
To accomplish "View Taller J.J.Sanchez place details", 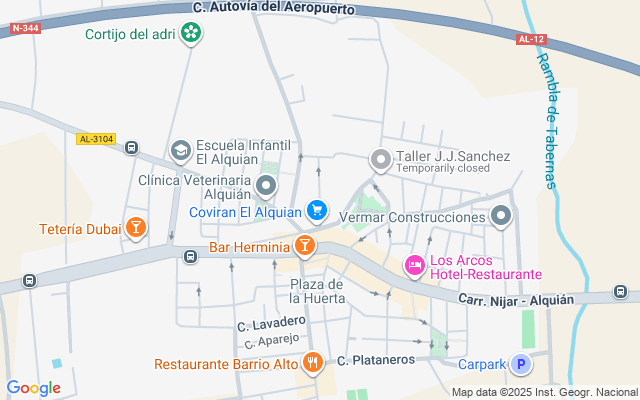I will (380, 160).
